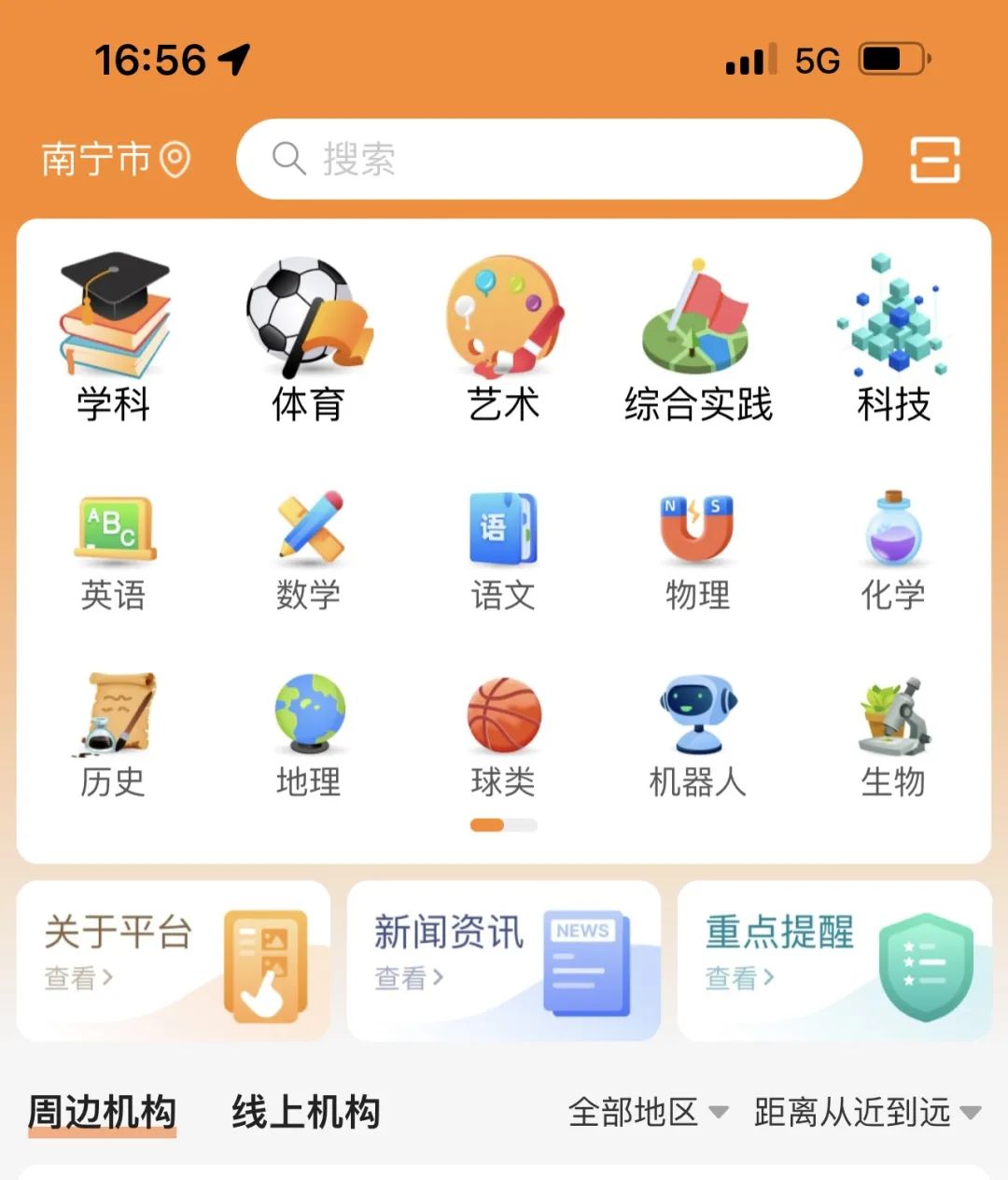The image size is (1008, 1180).
Task: Check the 重点提醒 card
Action: 833,961
